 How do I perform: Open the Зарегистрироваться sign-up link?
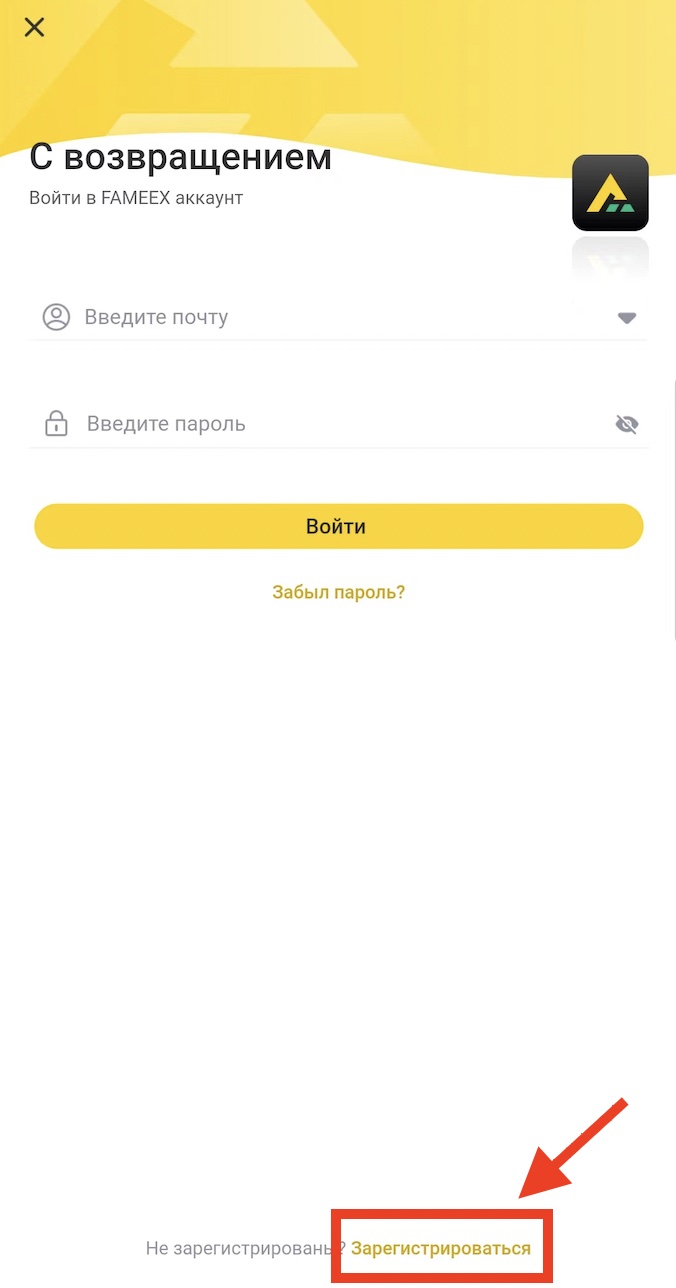[441, 1248]
